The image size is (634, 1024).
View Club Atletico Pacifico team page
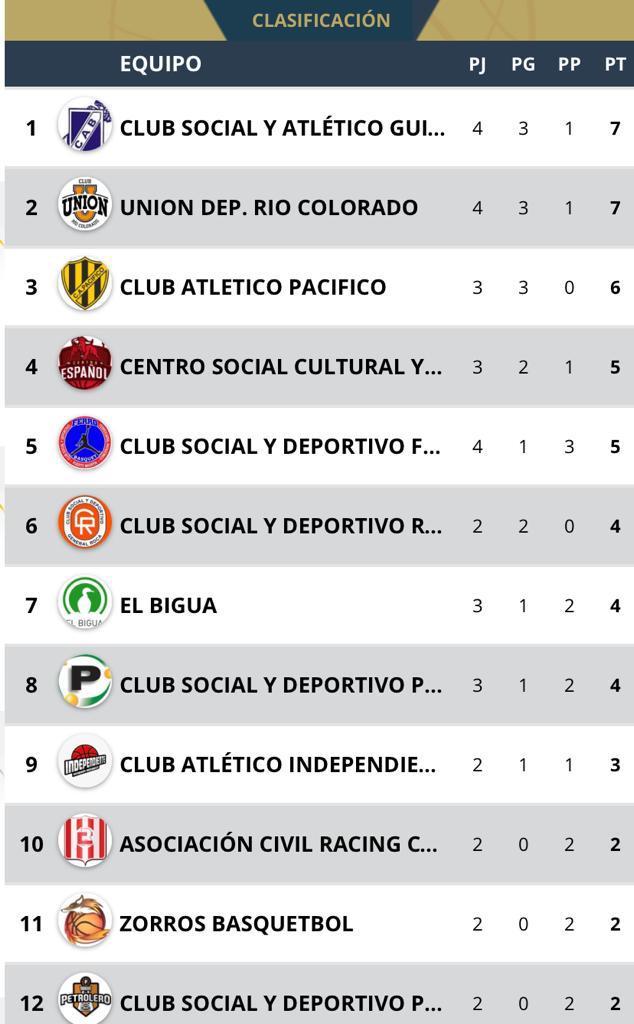pyautogui.click(x=319, y=287)
